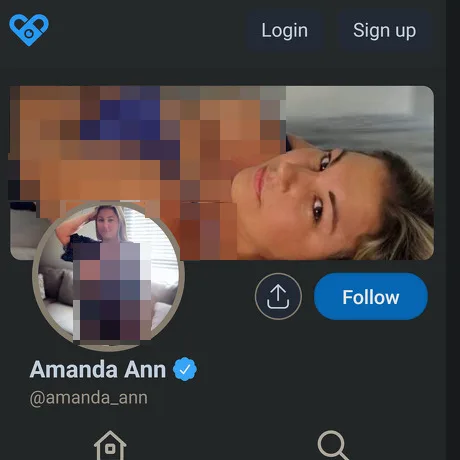
Task: Open the Sign up page
Action: (385, 30)
